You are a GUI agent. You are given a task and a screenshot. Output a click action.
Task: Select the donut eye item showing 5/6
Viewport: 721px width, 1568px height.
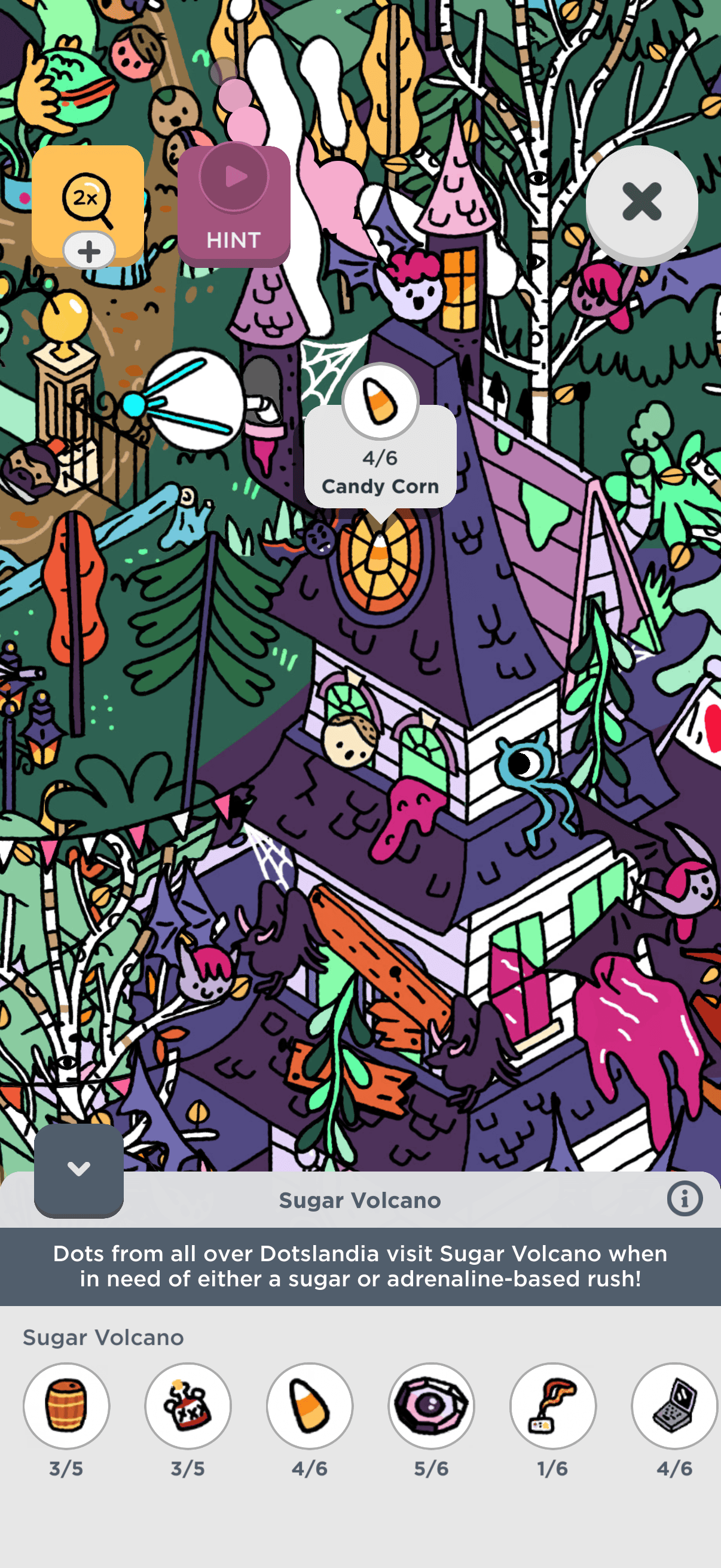[432, 1405]
